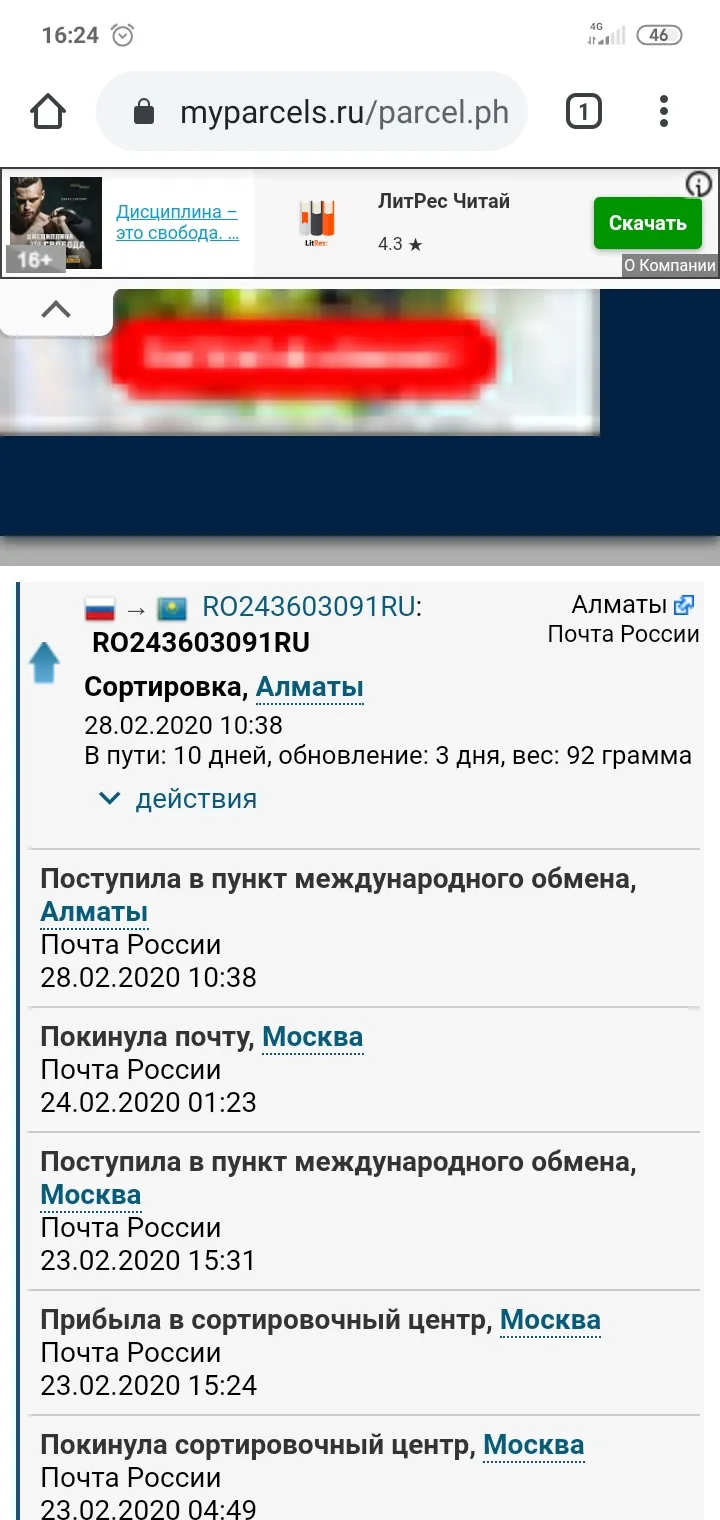The image size is (720, 1520).
Task: Collapse the banner with the up chevron
Action: [x=56, y=310]
